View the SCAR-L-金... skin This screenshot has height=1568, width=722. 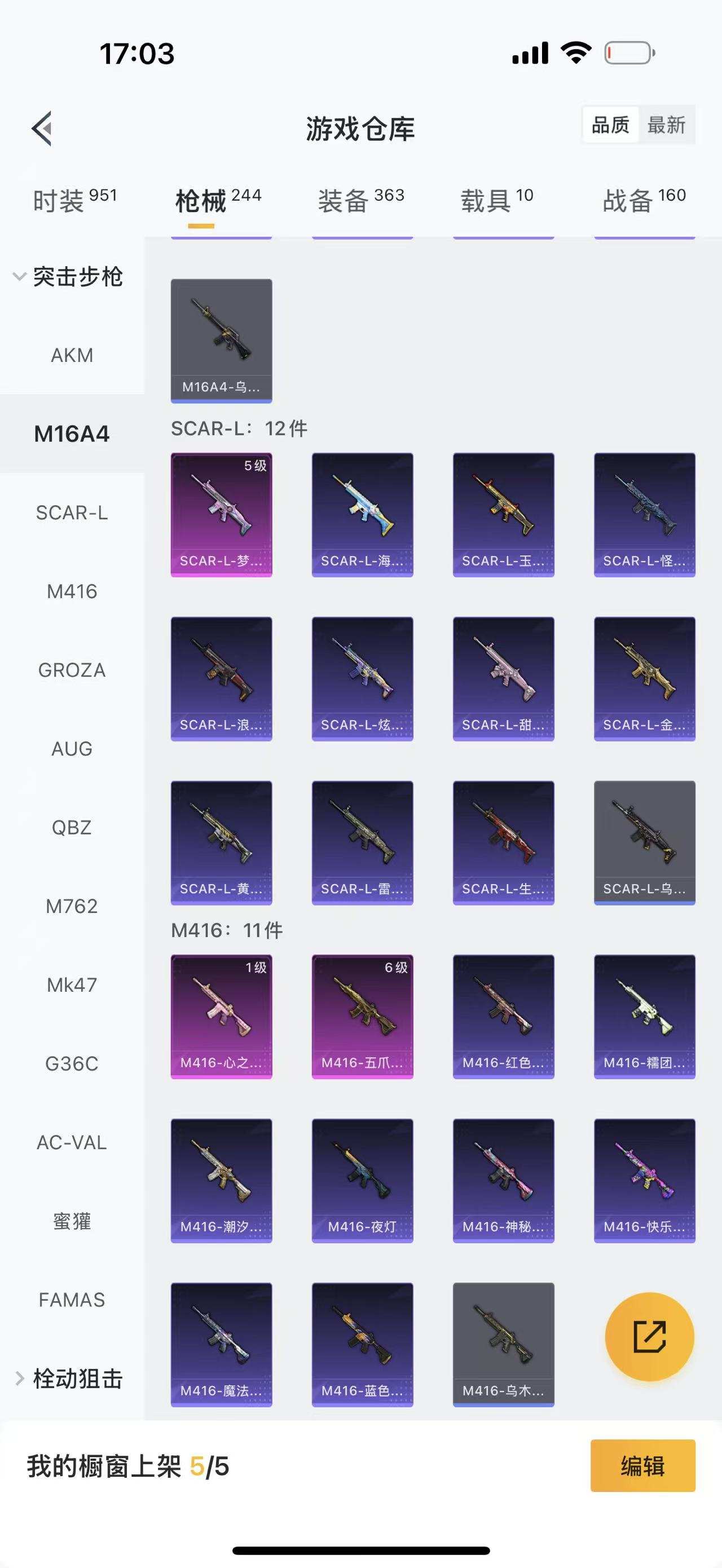click(x=644, y=679)
